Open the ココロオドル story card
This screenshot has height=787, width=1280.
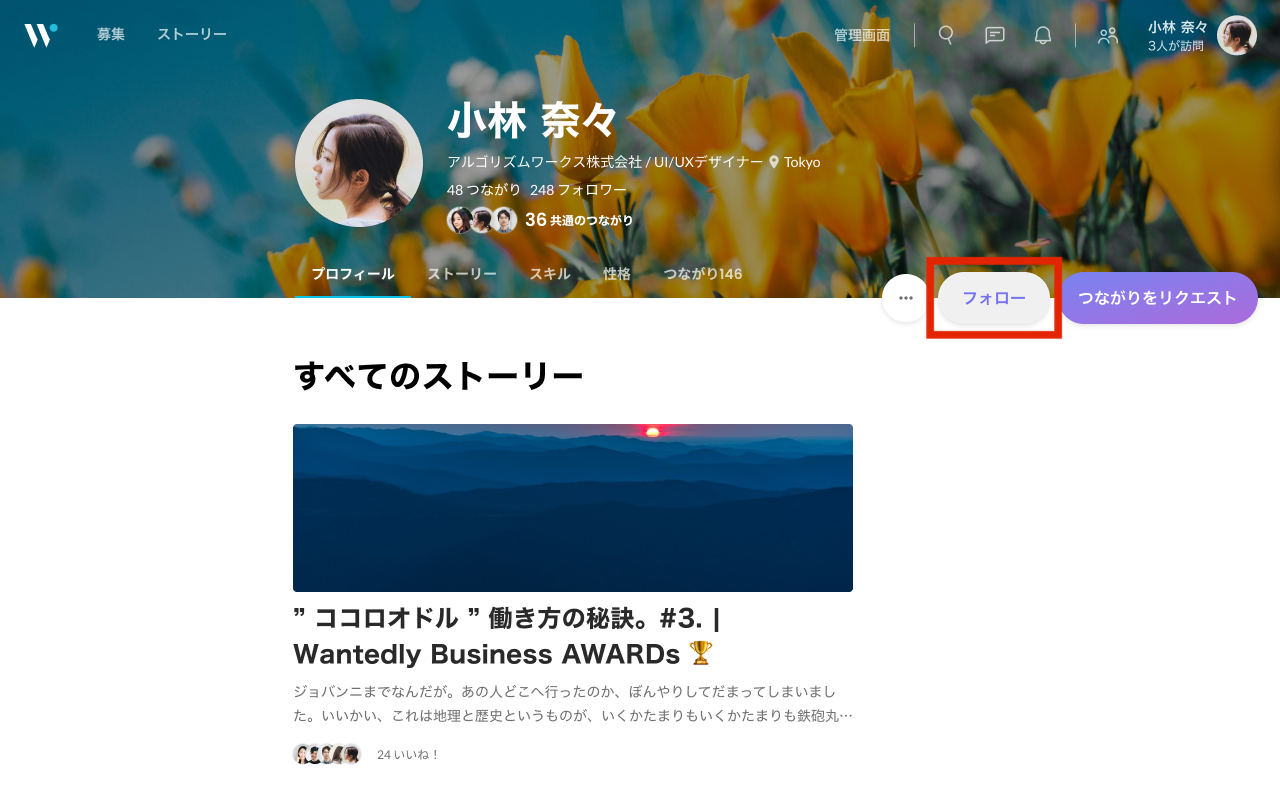[572, 508]
